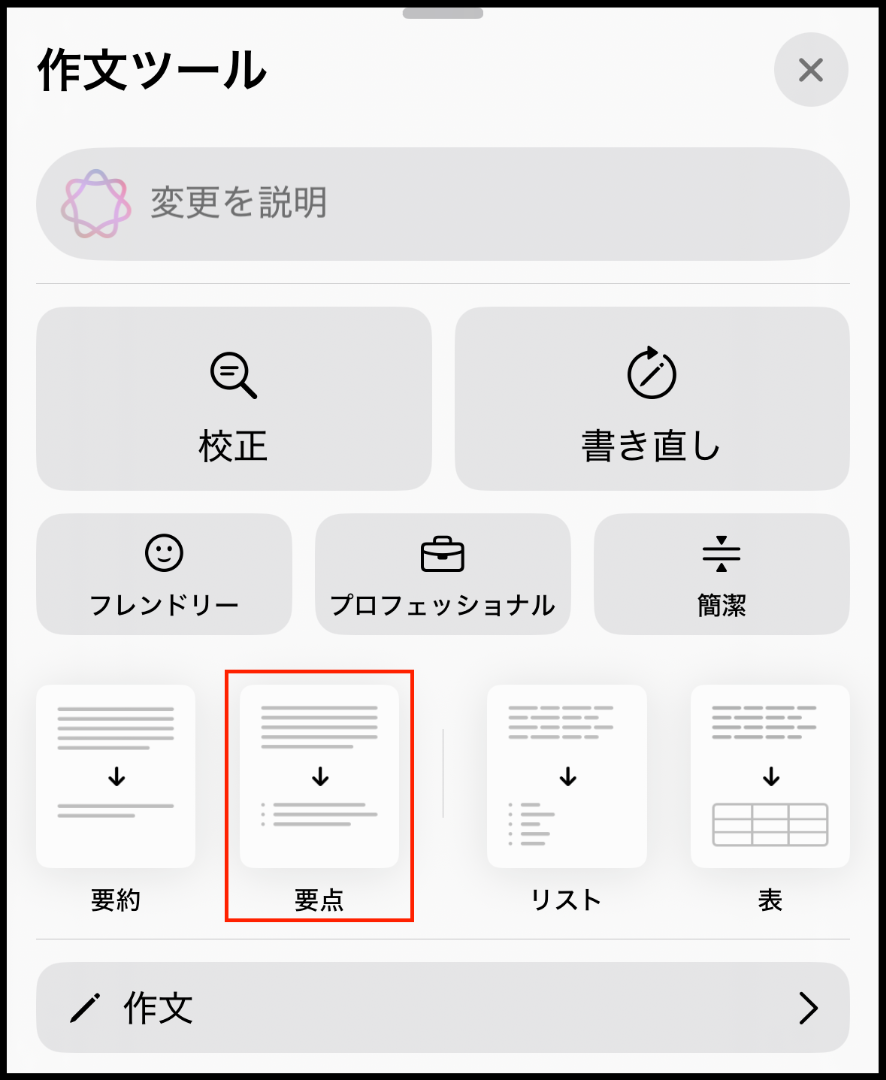Apply the プロフェッショナル tone
This screenshot has width=886, height=1080.
(443, 574)
